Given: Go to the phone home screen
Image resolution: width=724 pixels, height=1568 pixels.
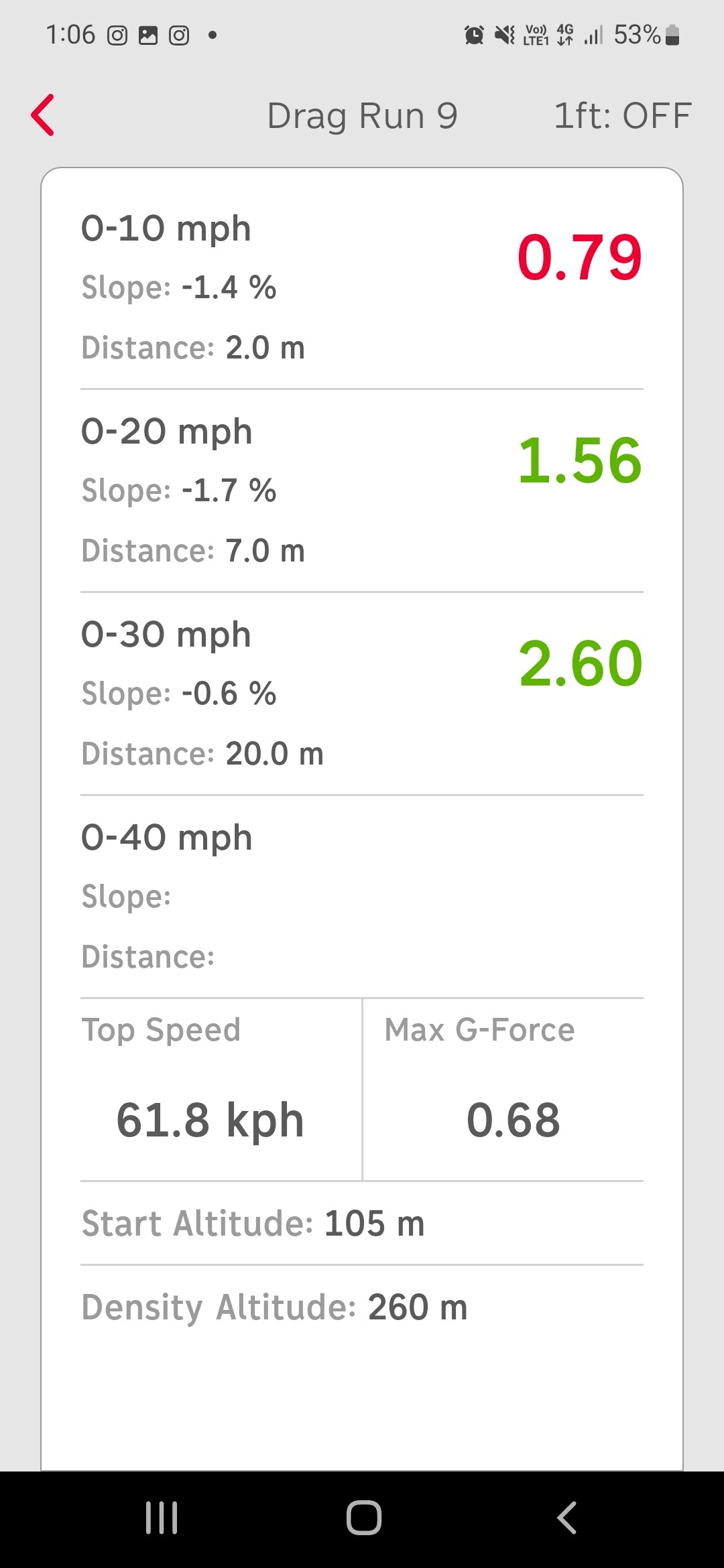Looking at the screenshot, I should (x=363, y=1518).
